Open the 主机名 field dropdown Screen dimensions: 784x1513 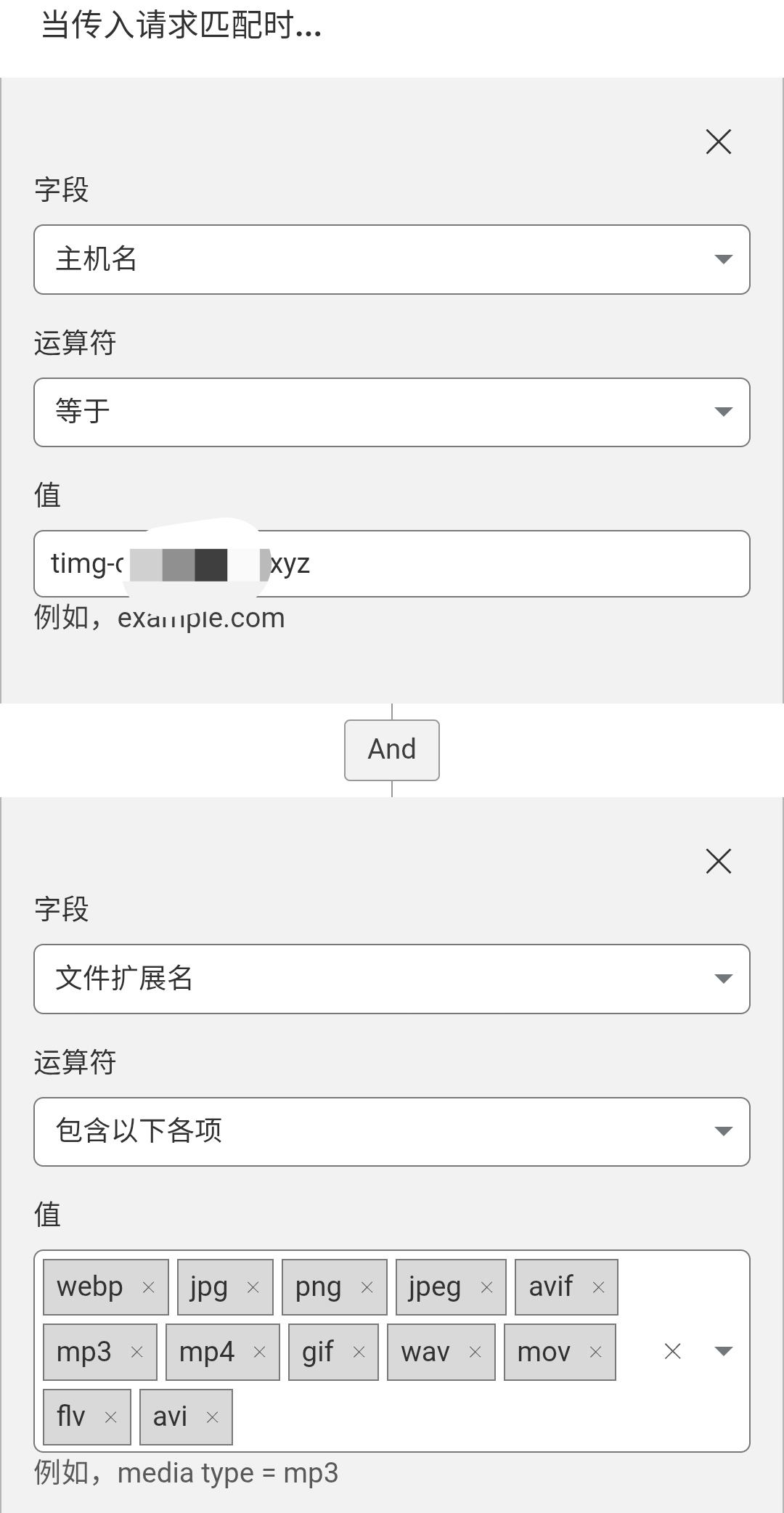(x=391, y=259)
